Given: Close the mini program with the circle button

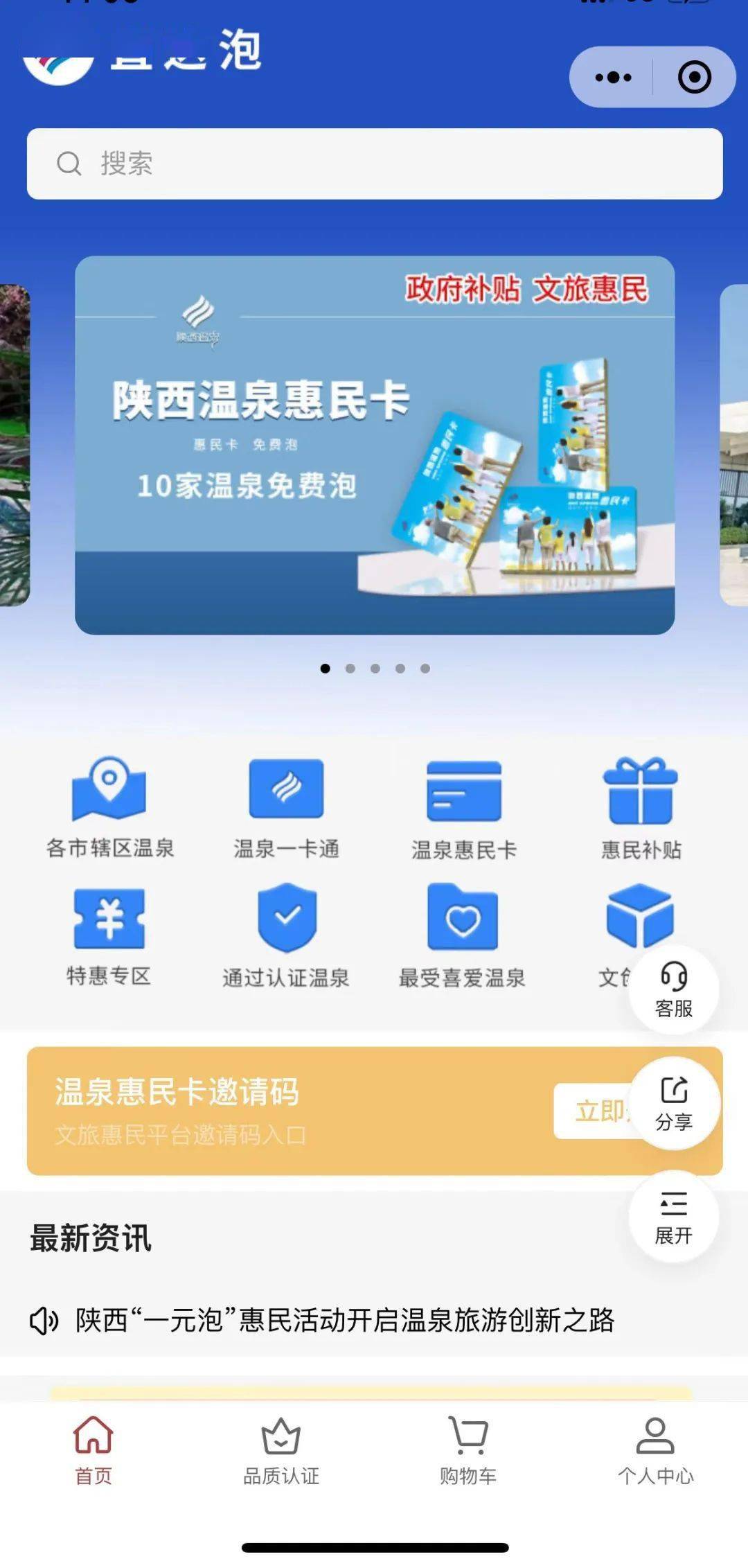Looking at the screenshot, I should tap(694, 77).
